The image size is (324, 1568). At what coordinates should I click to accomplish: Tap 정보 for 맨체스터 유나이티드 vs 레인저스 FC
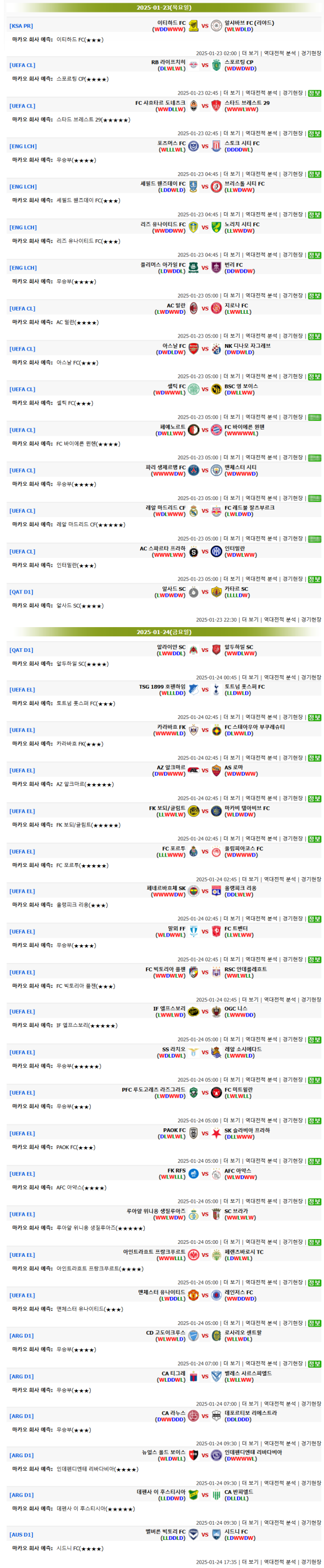tap(314, 1323)
